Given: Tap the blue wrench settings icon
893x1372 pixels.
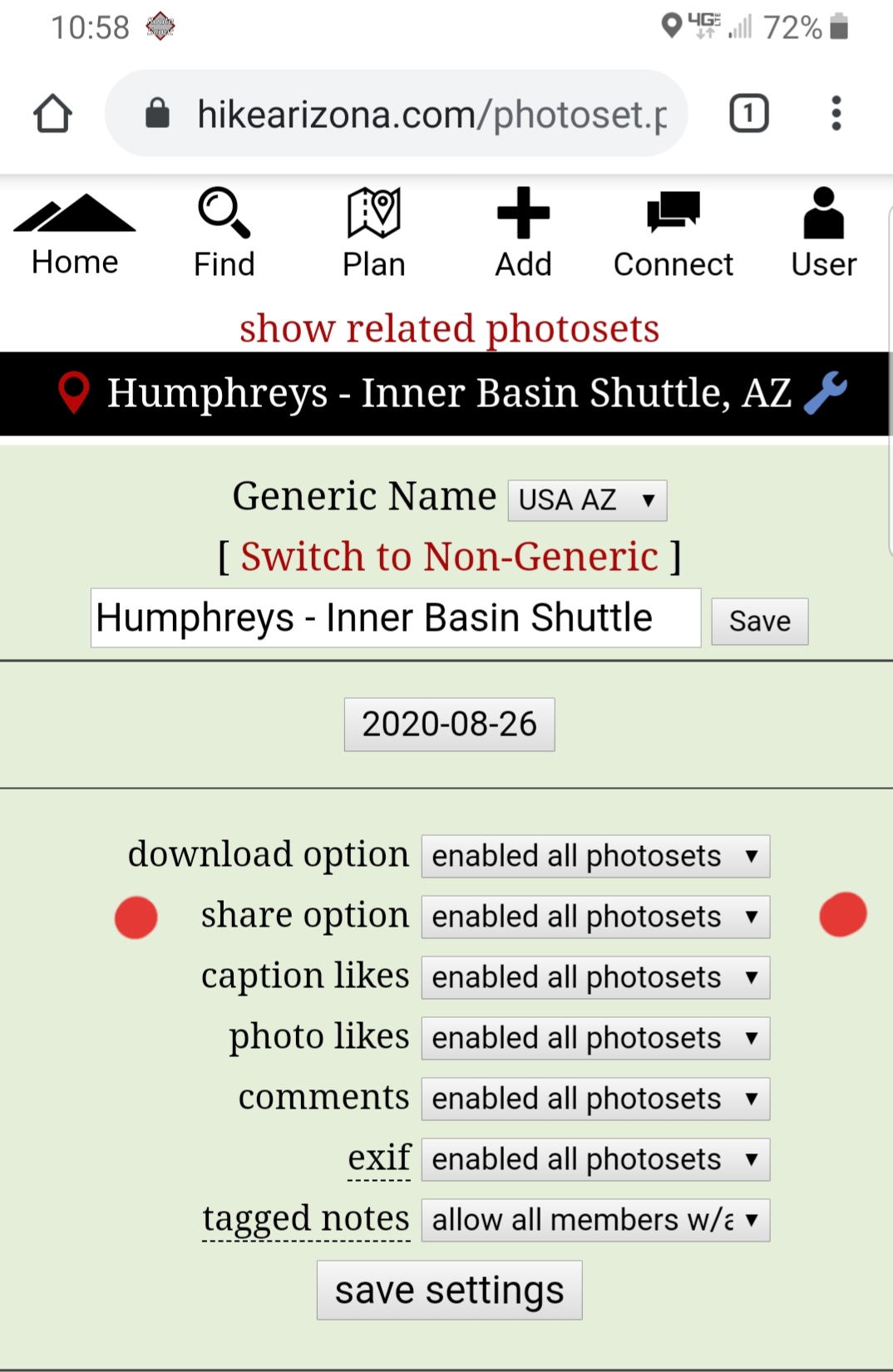Looking at the screenshot, I should tap(825, 393).
